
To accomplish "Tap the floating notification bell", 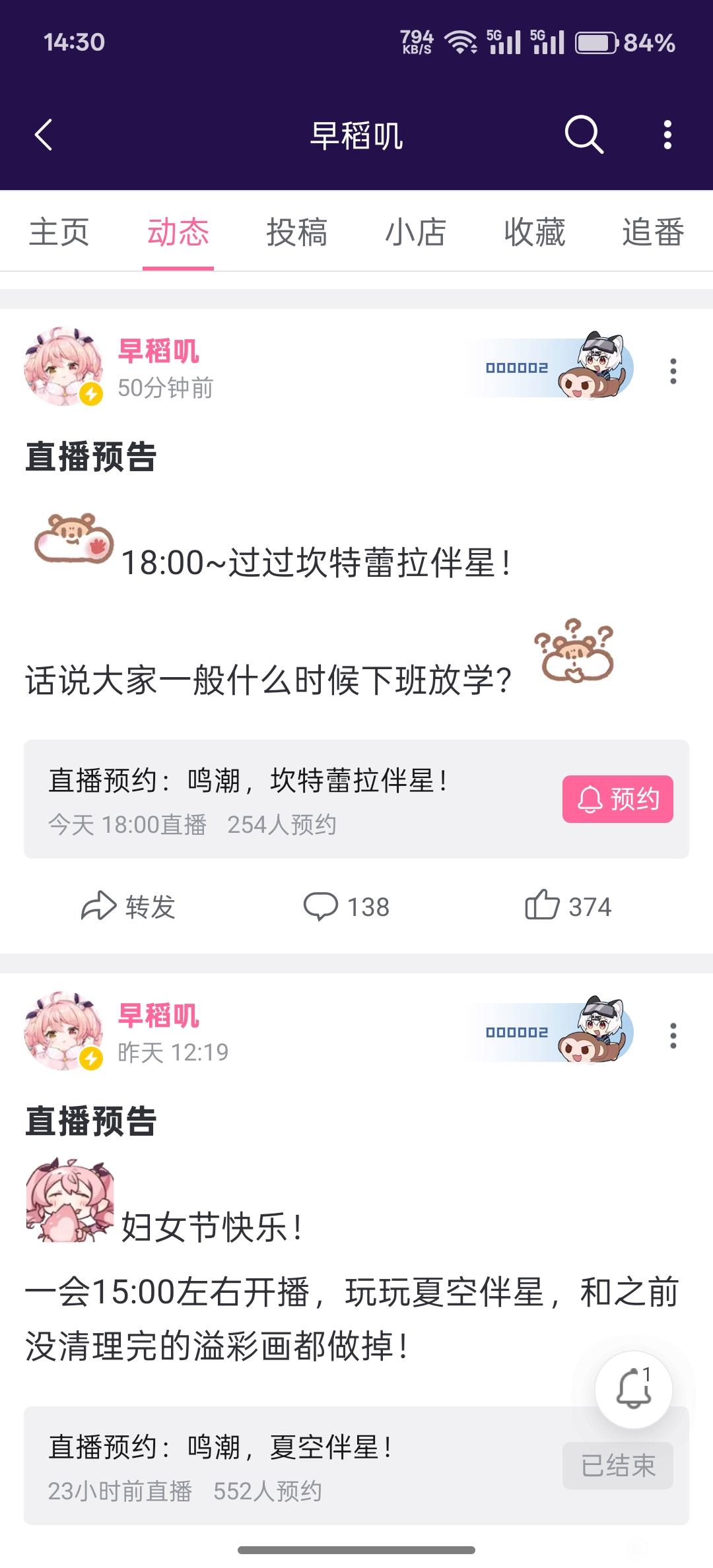I will [x=633, y=1389].
